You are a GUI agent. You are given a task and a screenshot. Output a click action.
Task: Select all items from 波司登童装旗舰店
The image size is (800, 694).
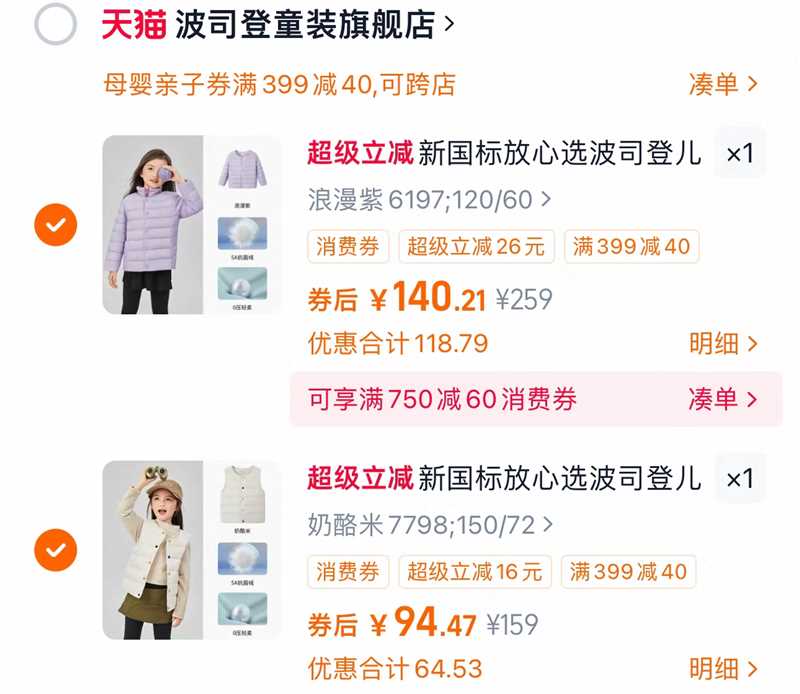click(55, 25)
